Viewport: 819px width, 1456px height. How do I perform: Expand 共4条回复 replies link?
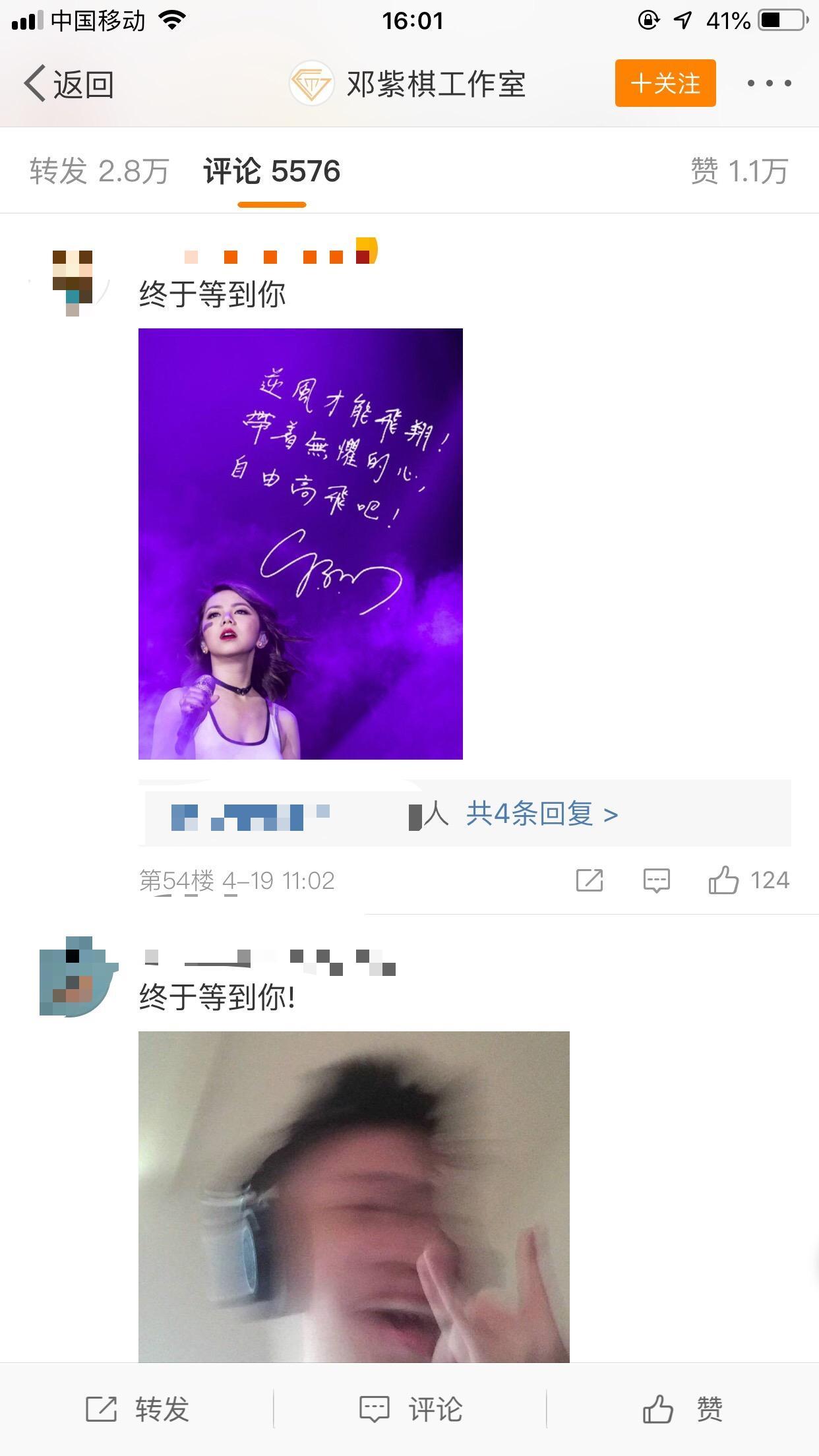(x=541, y=814)
